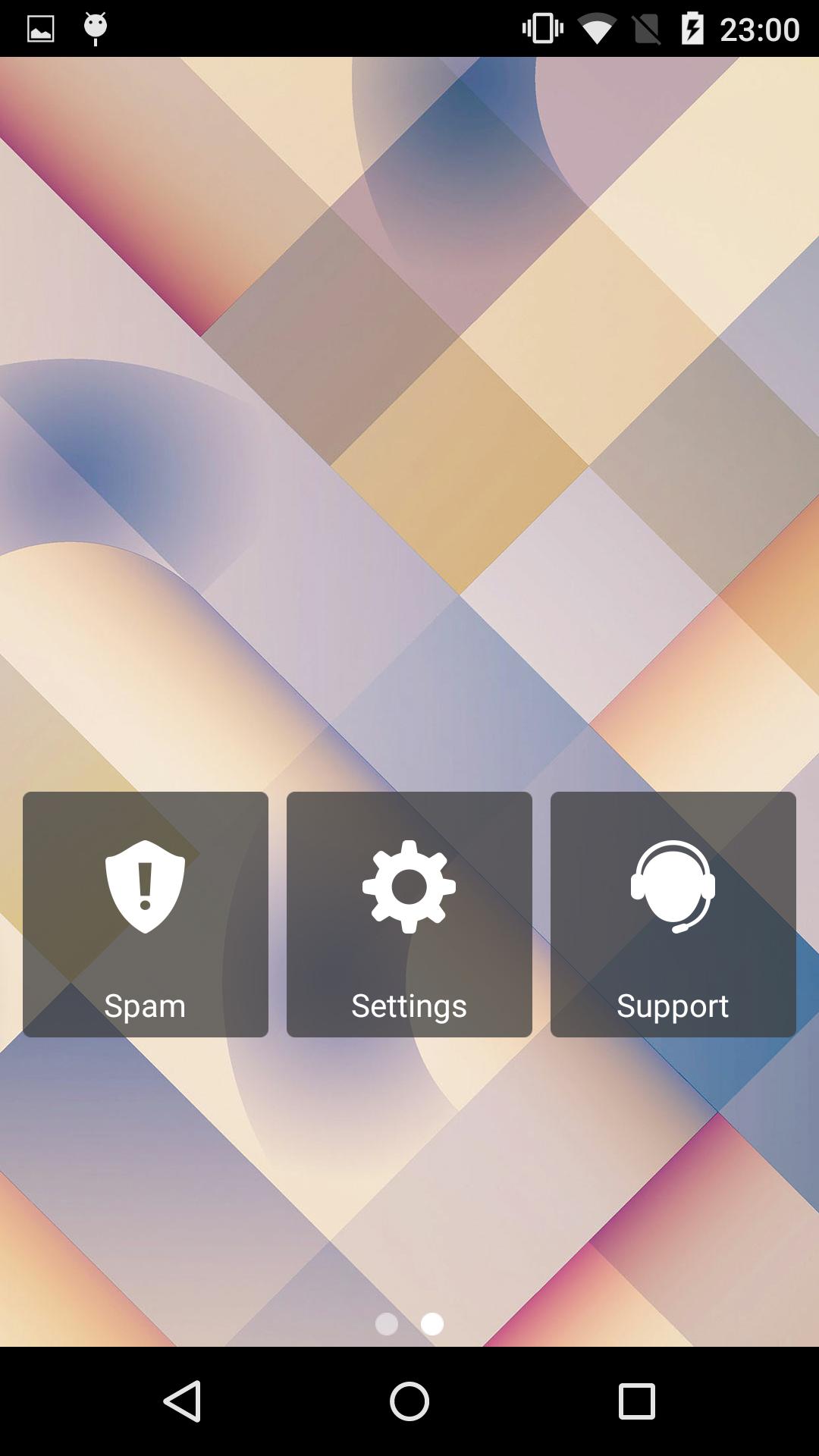Open the Settings gear tile
This screenshot has height=1456, width=819.
409,914
